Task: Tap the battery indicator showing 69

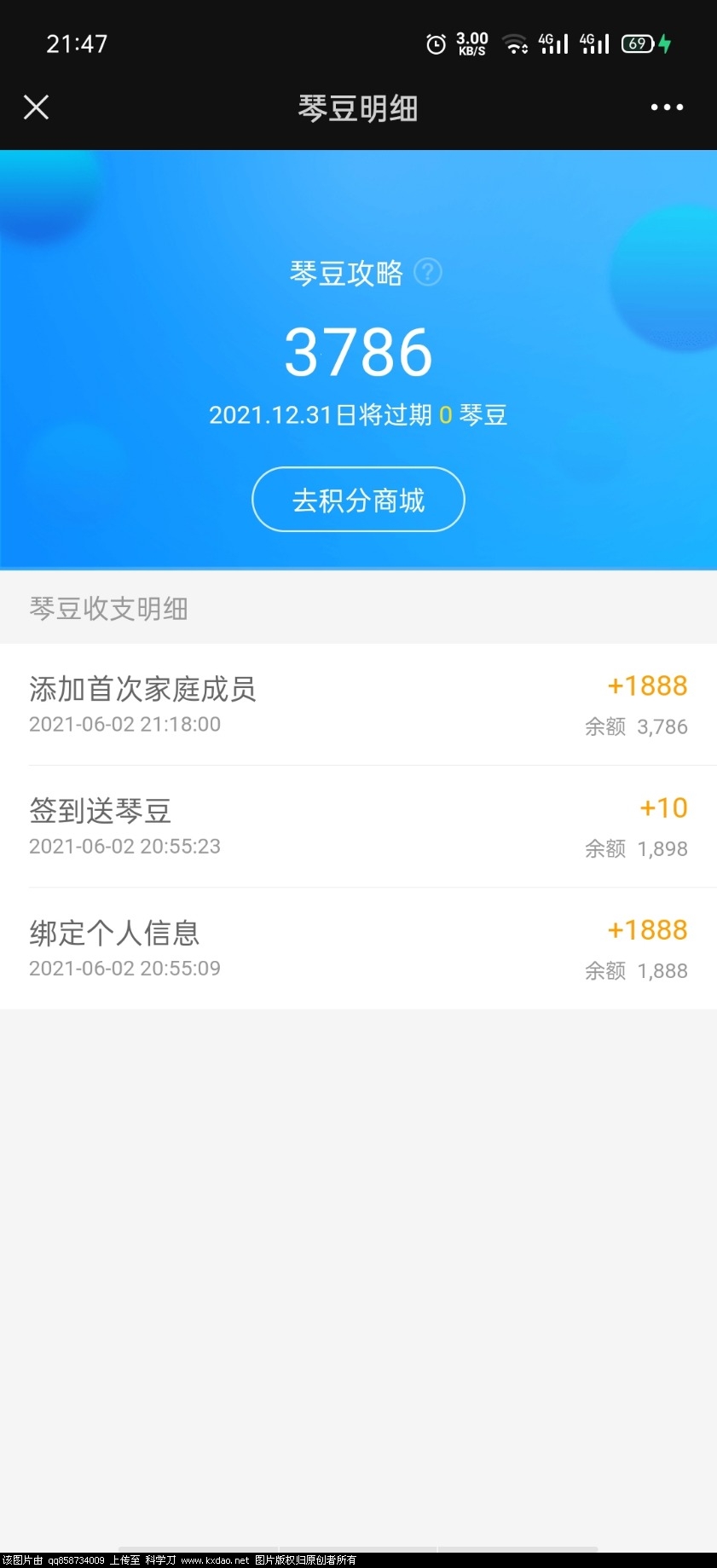Action: click(x=637, y=43)
